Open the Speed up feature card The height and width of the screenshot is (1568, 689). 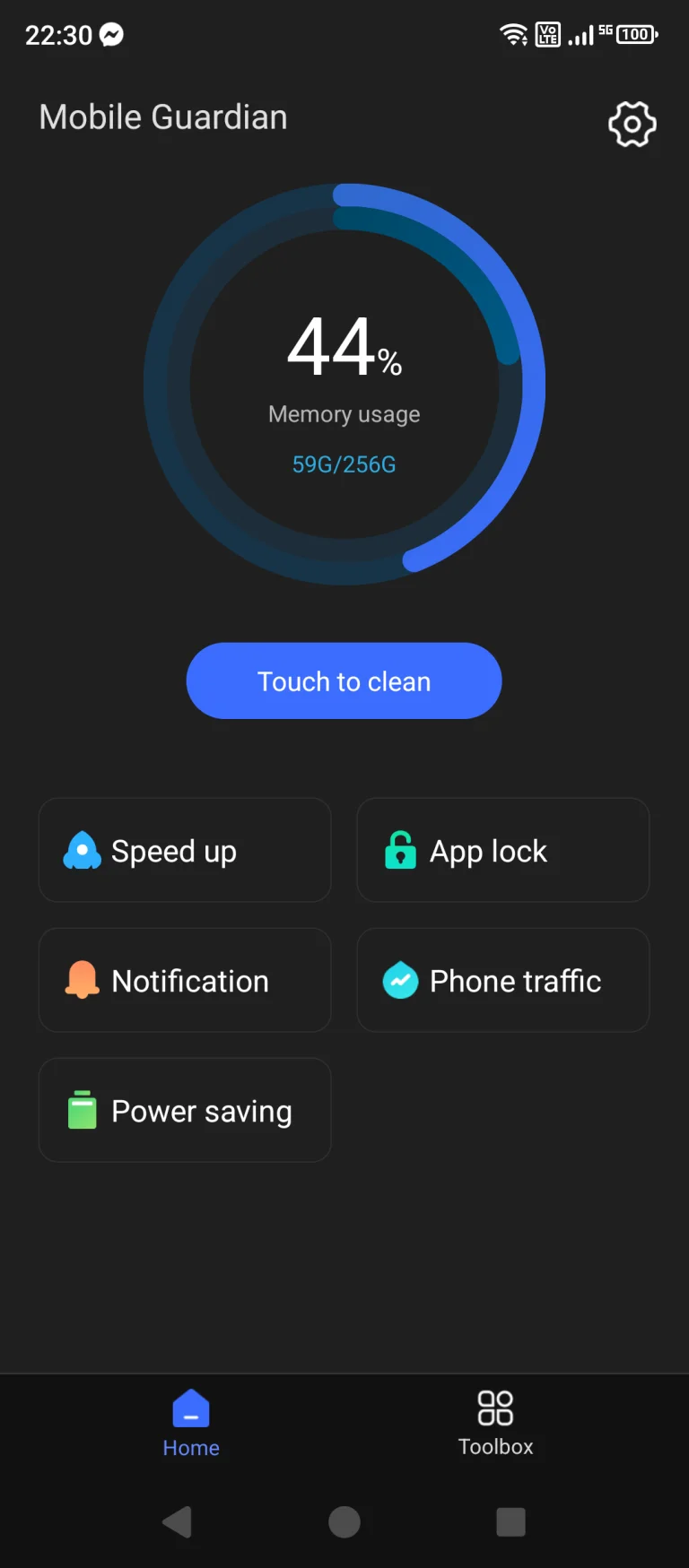(185, 850)
